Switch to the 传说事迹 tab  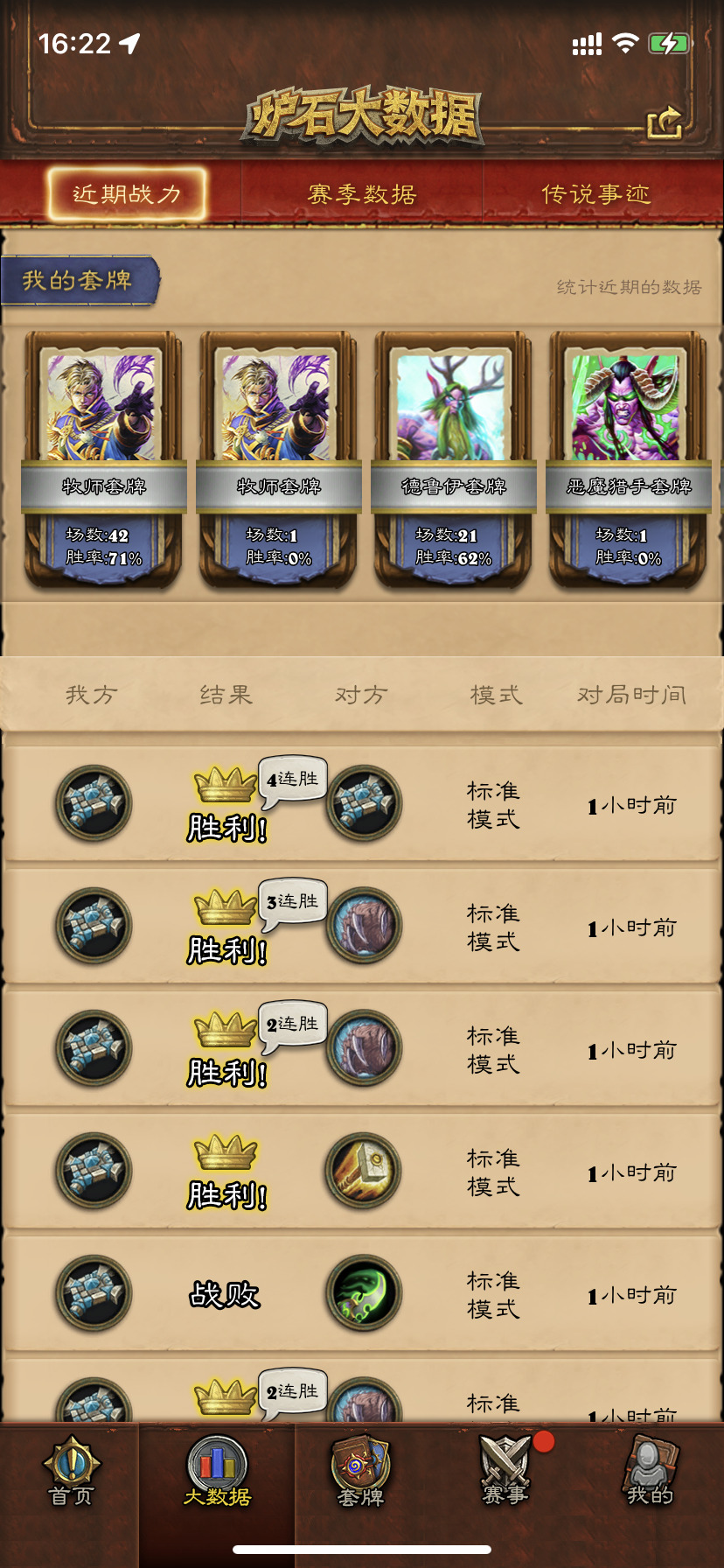click(595, 193)
